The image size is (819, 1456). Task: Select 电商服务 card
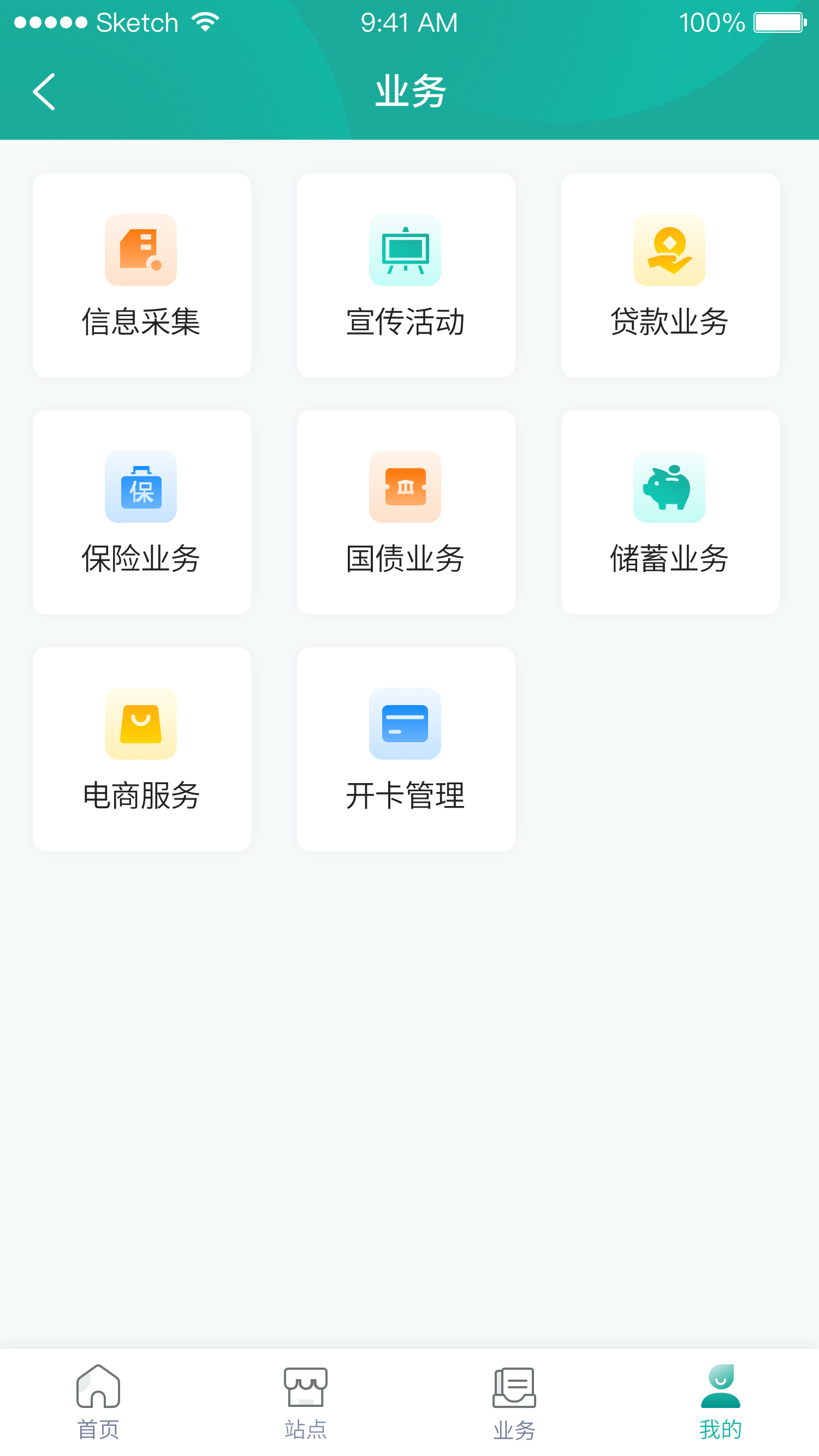(141, 749)
